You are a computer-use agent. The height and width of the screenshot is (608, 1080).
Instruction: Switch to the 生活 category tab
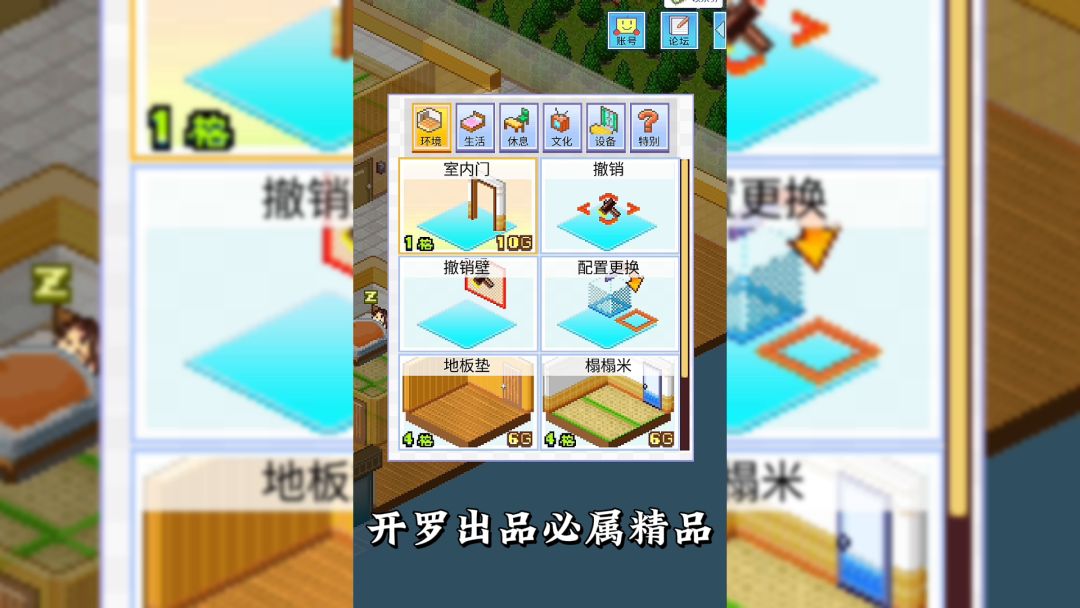475,127
